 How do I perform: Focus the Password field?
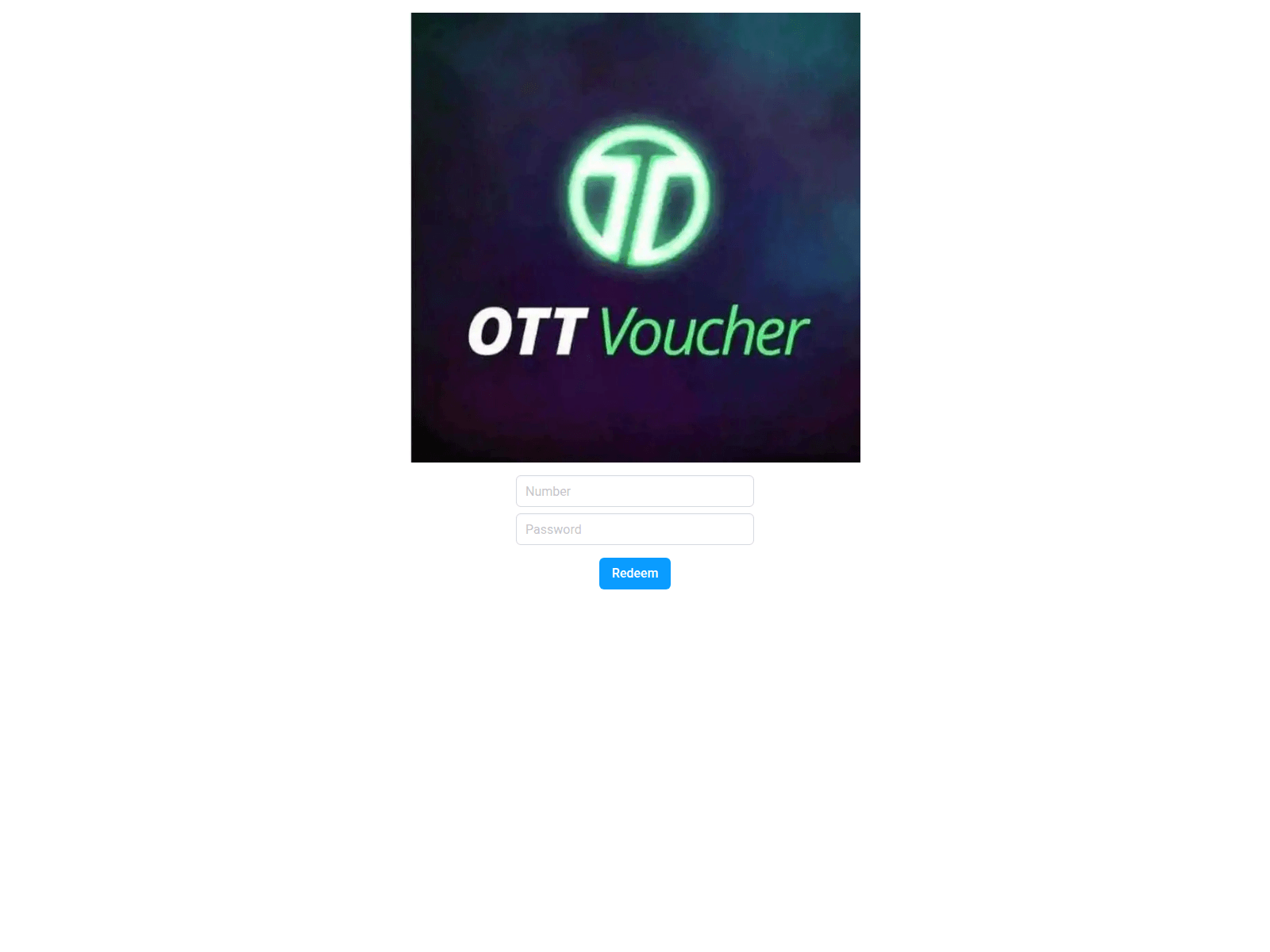pyautogui.click(x=634, y=529)
